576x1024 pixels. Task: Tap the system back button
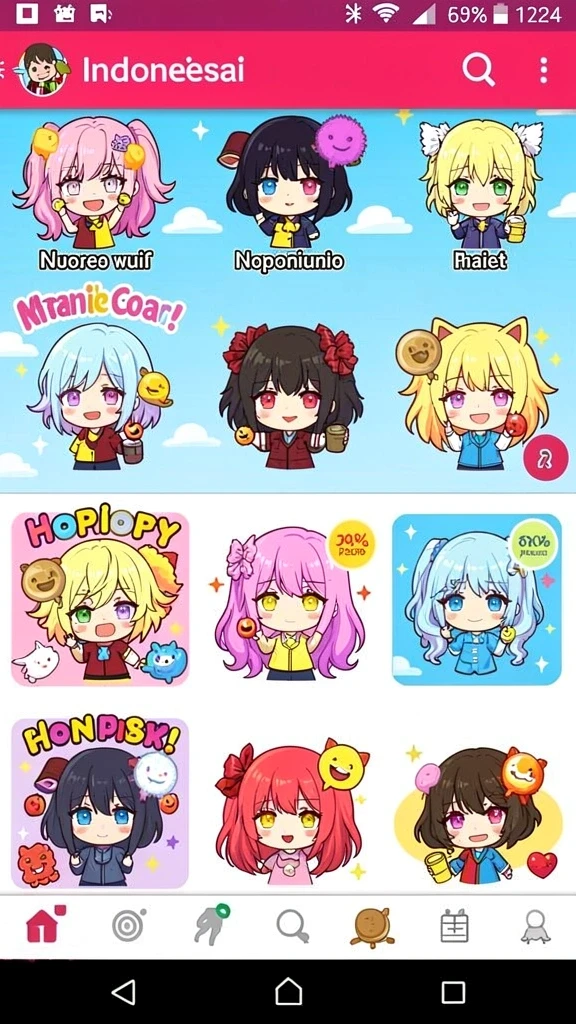(123, 992)
